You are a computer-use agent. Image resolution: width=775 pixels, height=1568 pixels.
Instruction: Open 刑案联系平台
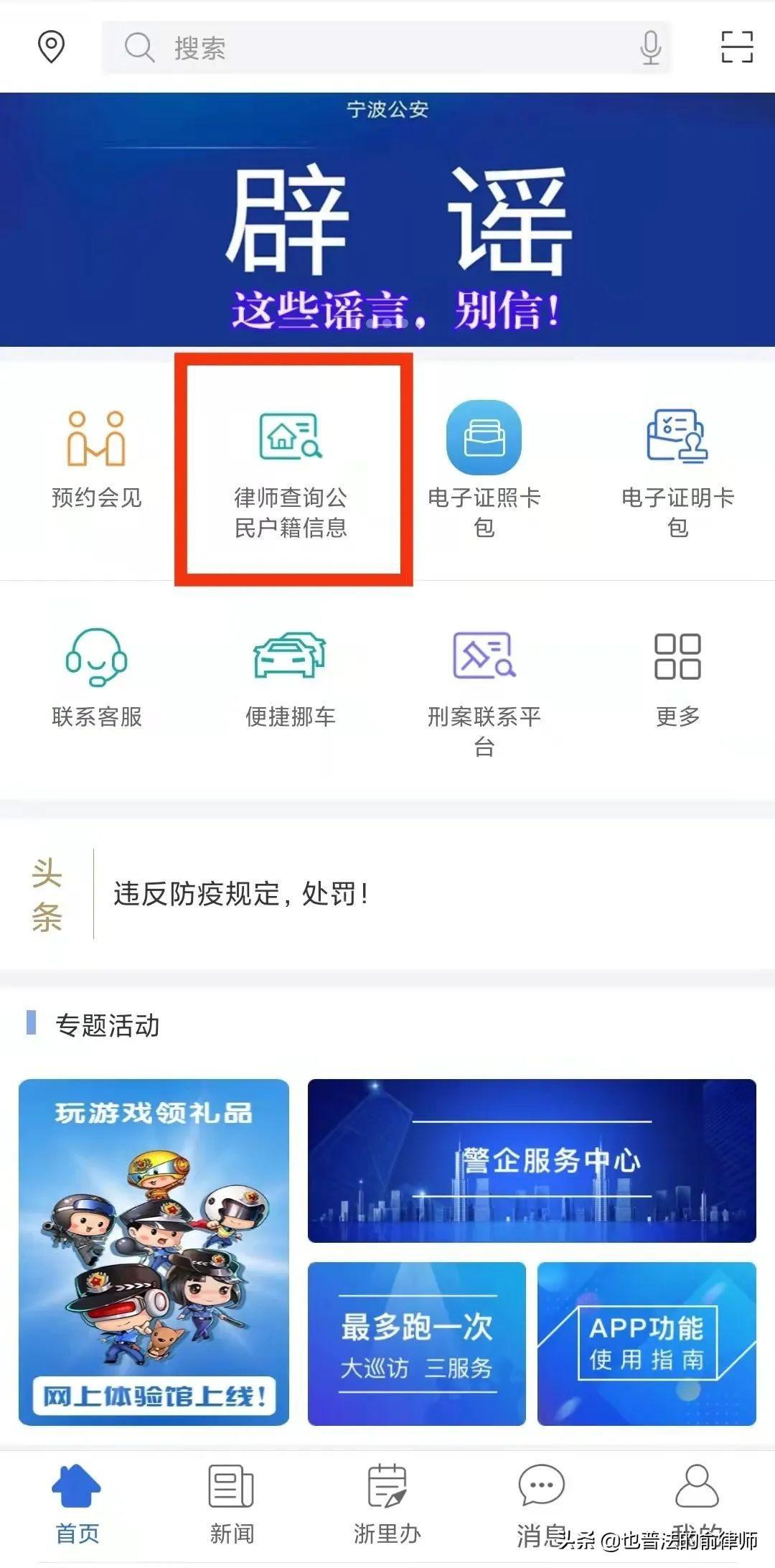pos(484,689)
